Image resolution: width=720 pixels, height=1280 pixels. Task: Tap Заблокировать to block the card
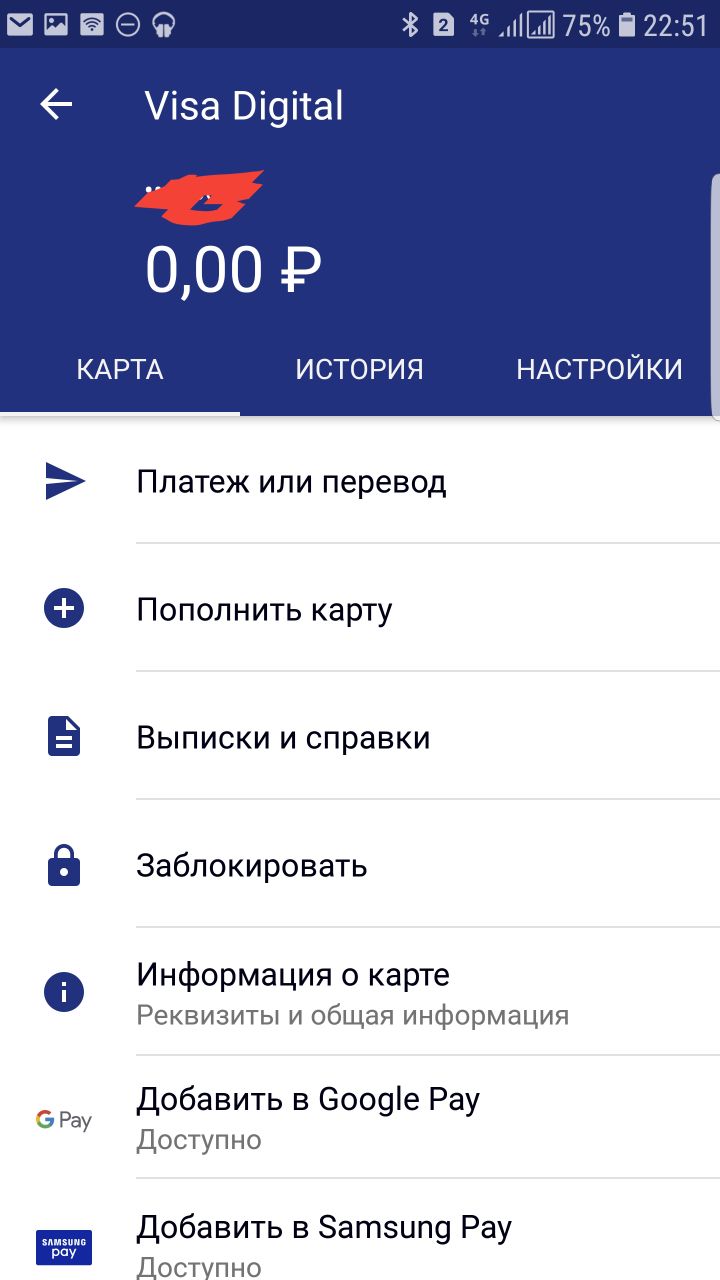click(252, 866)
